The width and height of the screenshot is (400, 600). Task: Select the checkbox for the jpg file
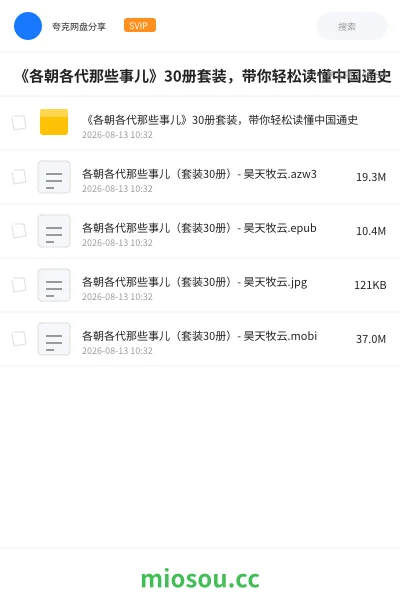click(x=19, y=285)
